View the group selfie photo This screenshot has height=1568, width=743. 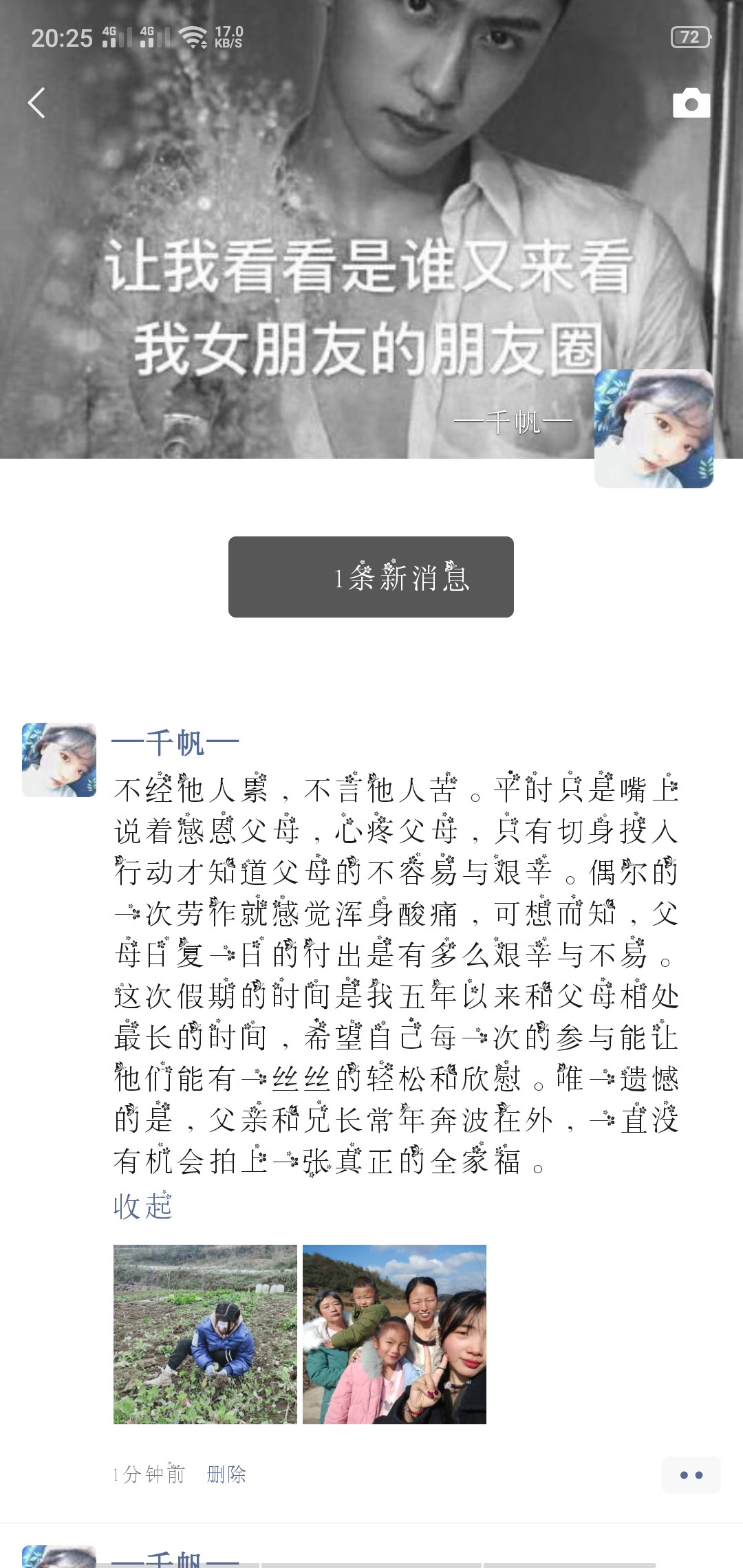(394, 1334)
